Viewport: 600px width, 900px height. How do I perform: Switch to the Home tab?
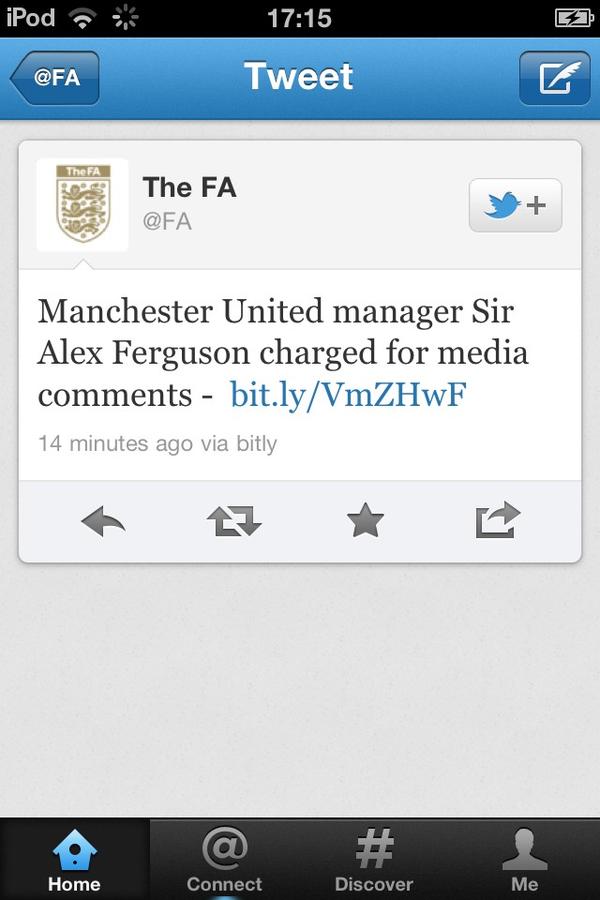[x=74, y=860]
